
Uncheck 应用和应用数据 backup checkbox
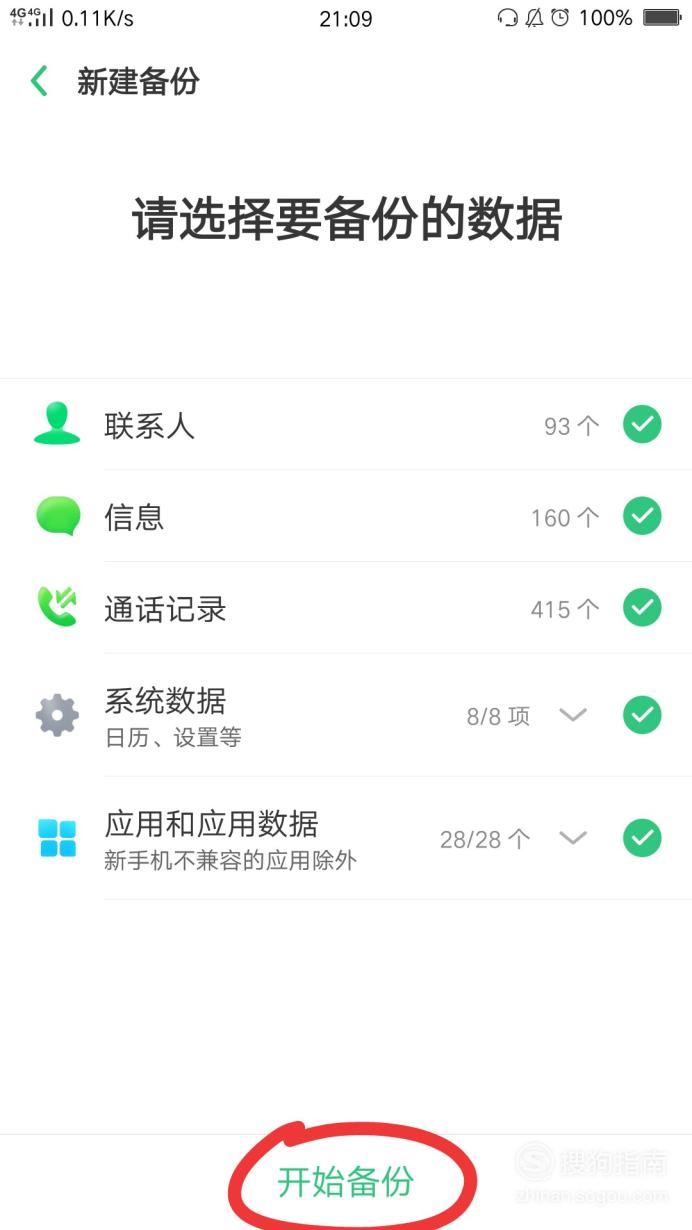642,838
